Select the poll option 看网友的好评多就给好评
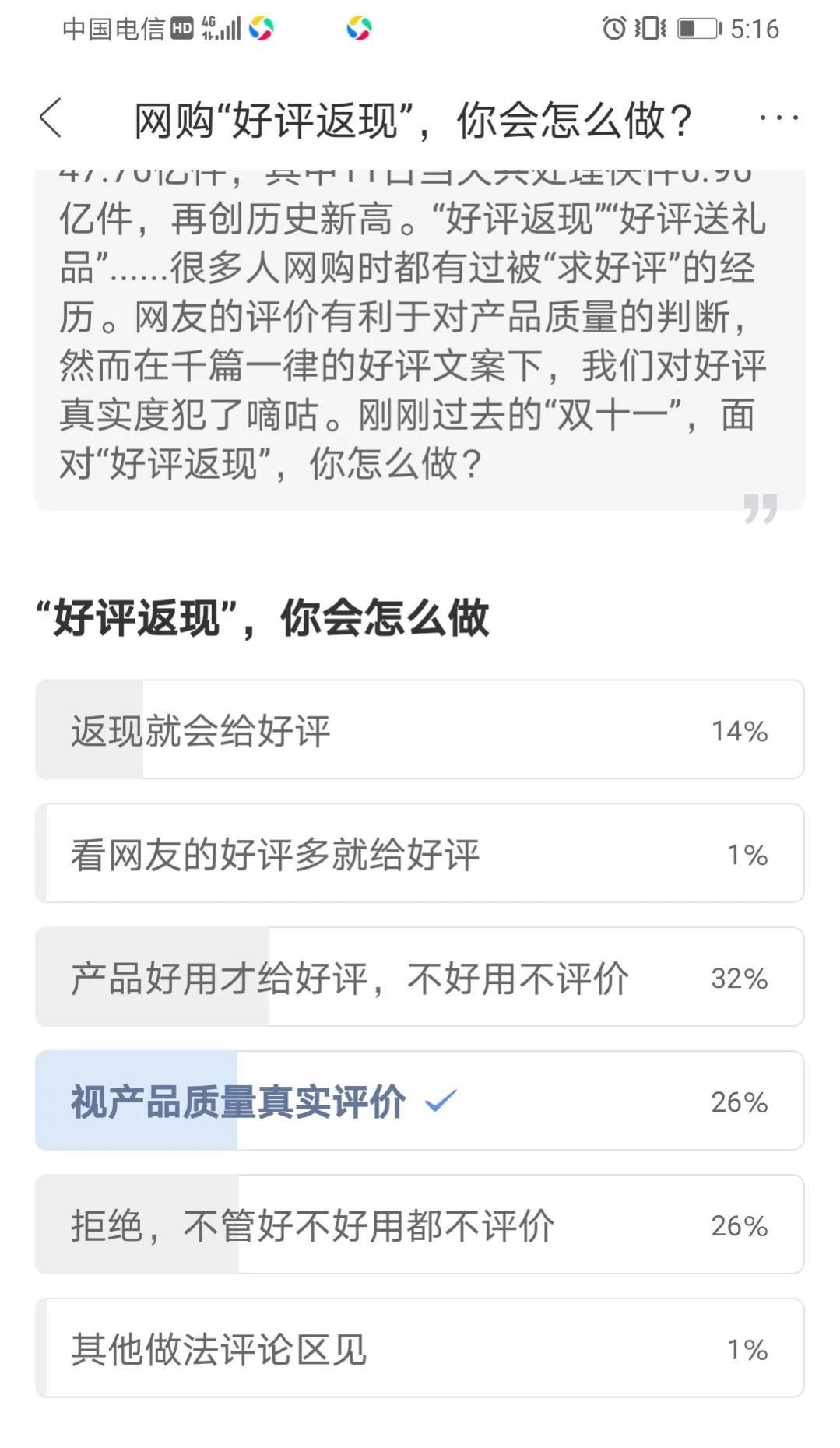 (420, 853)
